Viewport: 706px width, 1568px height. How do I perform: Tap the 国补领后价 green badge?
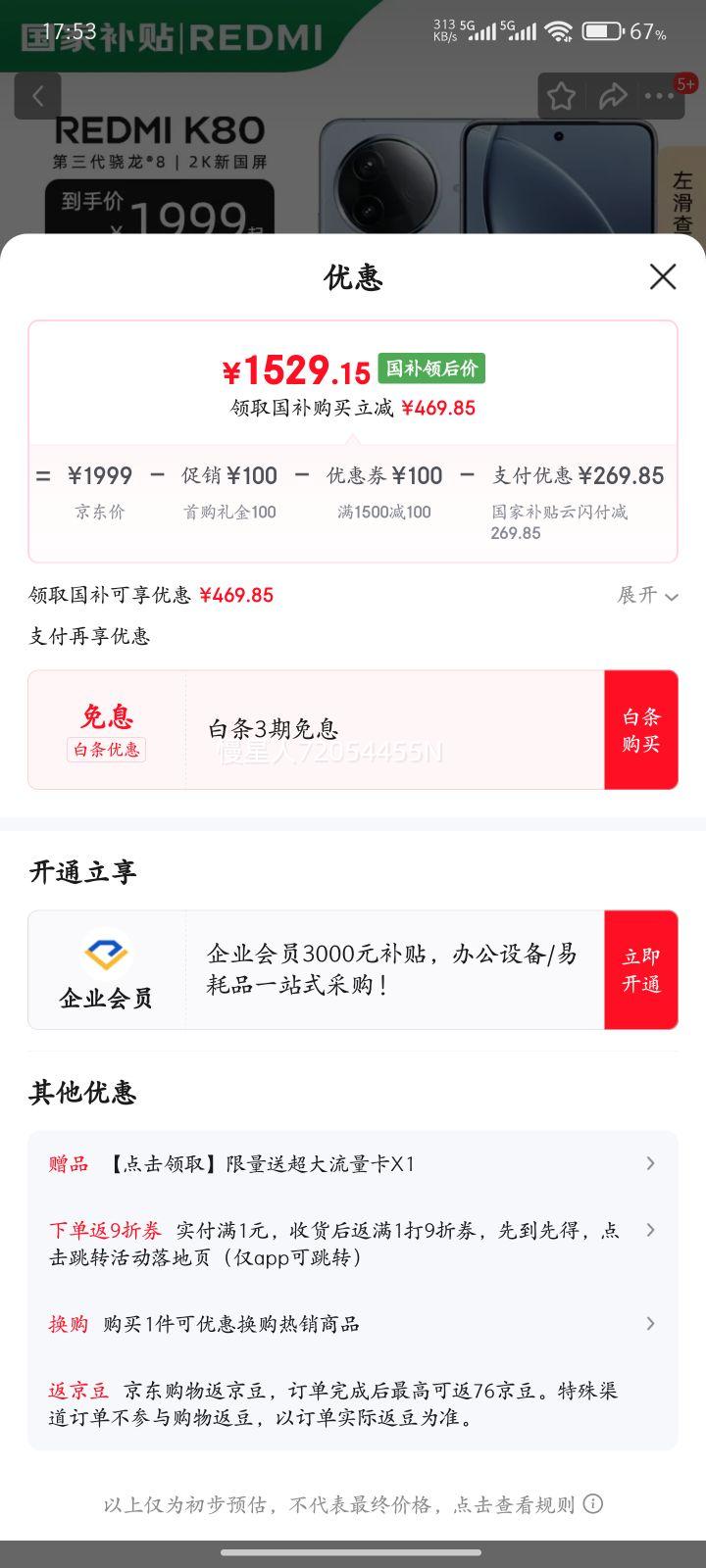431,369
